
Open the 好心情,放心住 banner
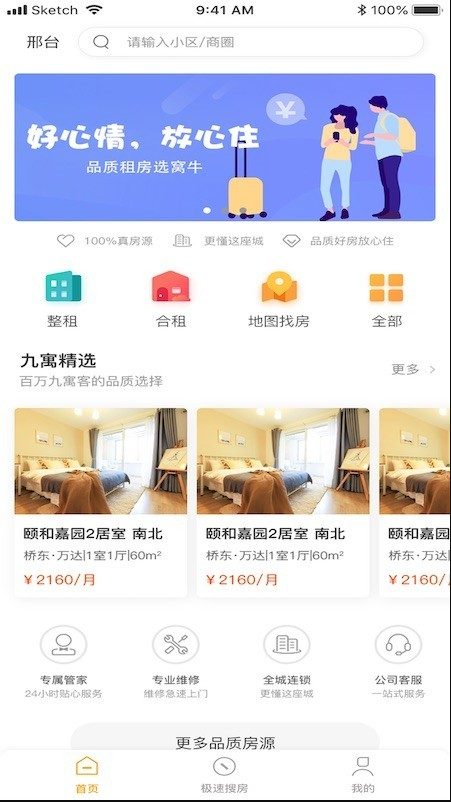click(x=225, y=147)
